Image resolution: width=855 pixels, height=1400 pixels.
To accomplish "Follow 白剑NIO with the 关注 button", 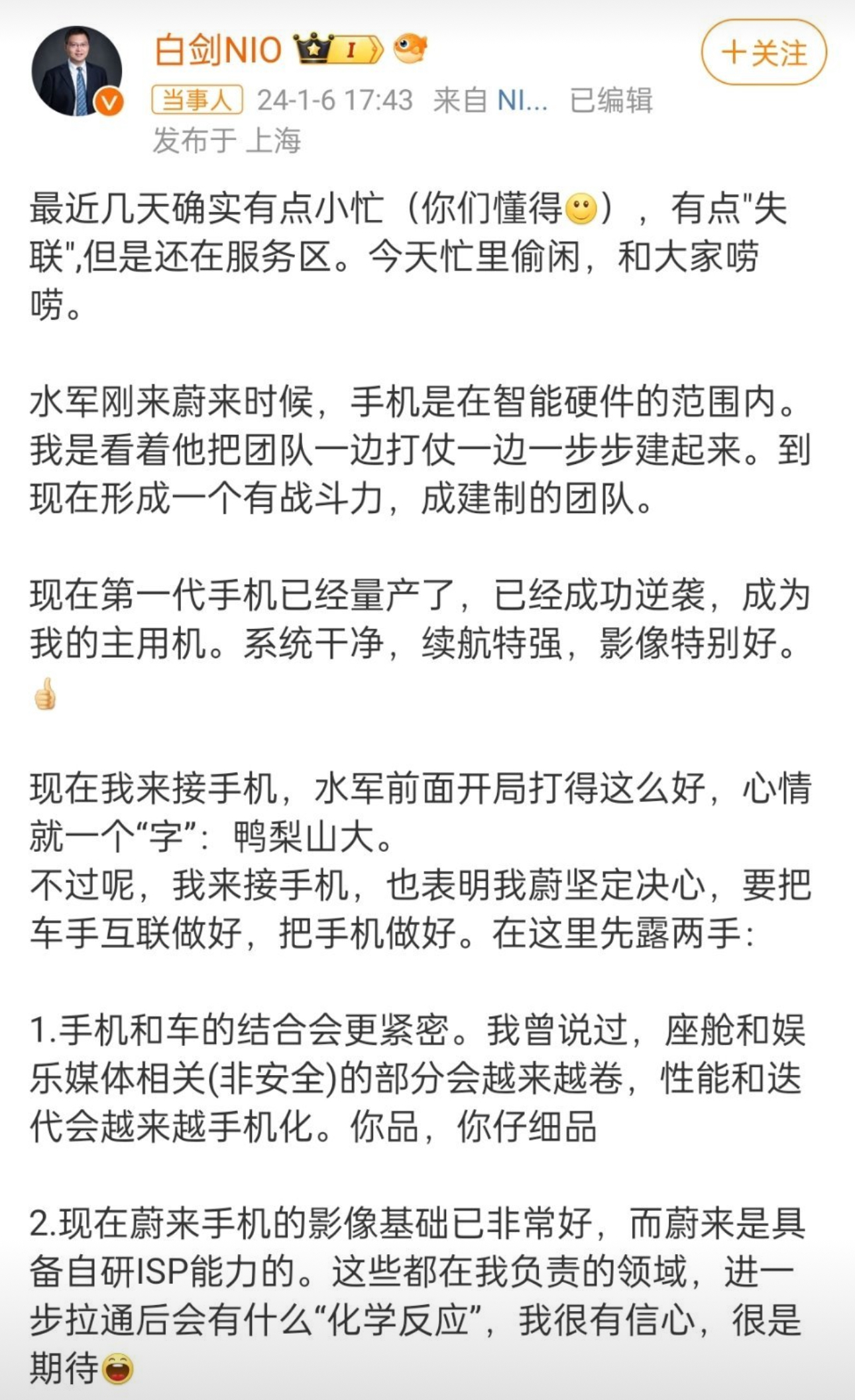I will click(x=764, y=52).
